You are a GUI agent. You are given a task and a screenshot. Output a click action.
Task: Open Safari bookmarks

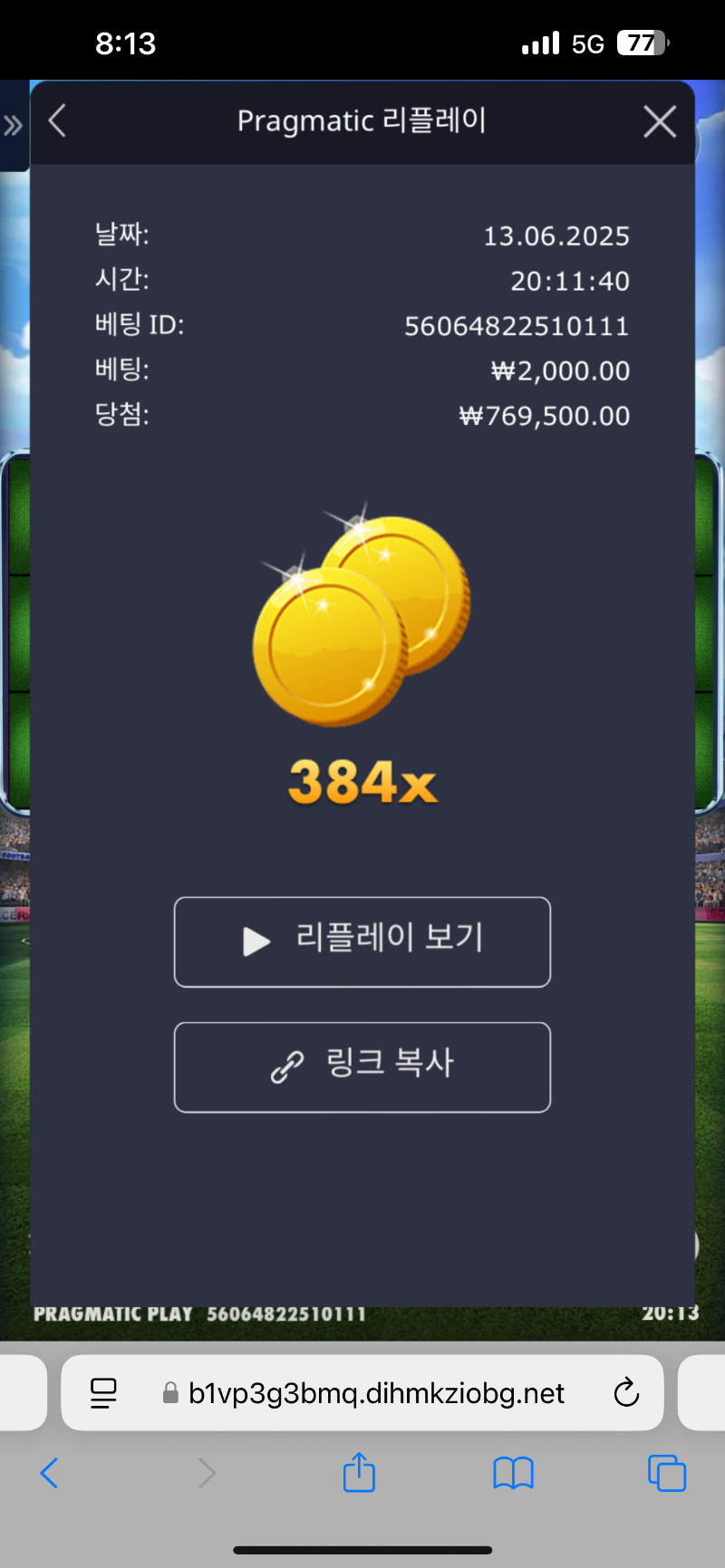513,1473
